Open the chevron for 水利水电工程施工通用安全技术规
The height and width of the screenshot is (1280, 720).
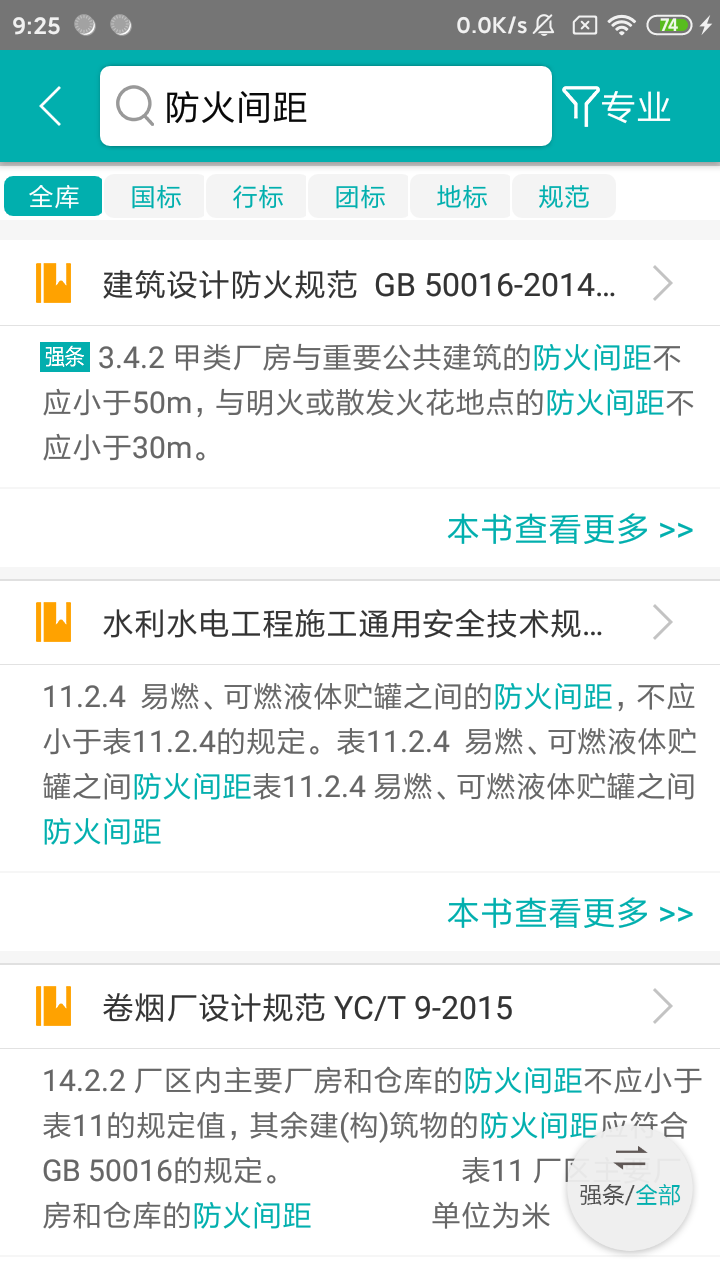(663, 622)
